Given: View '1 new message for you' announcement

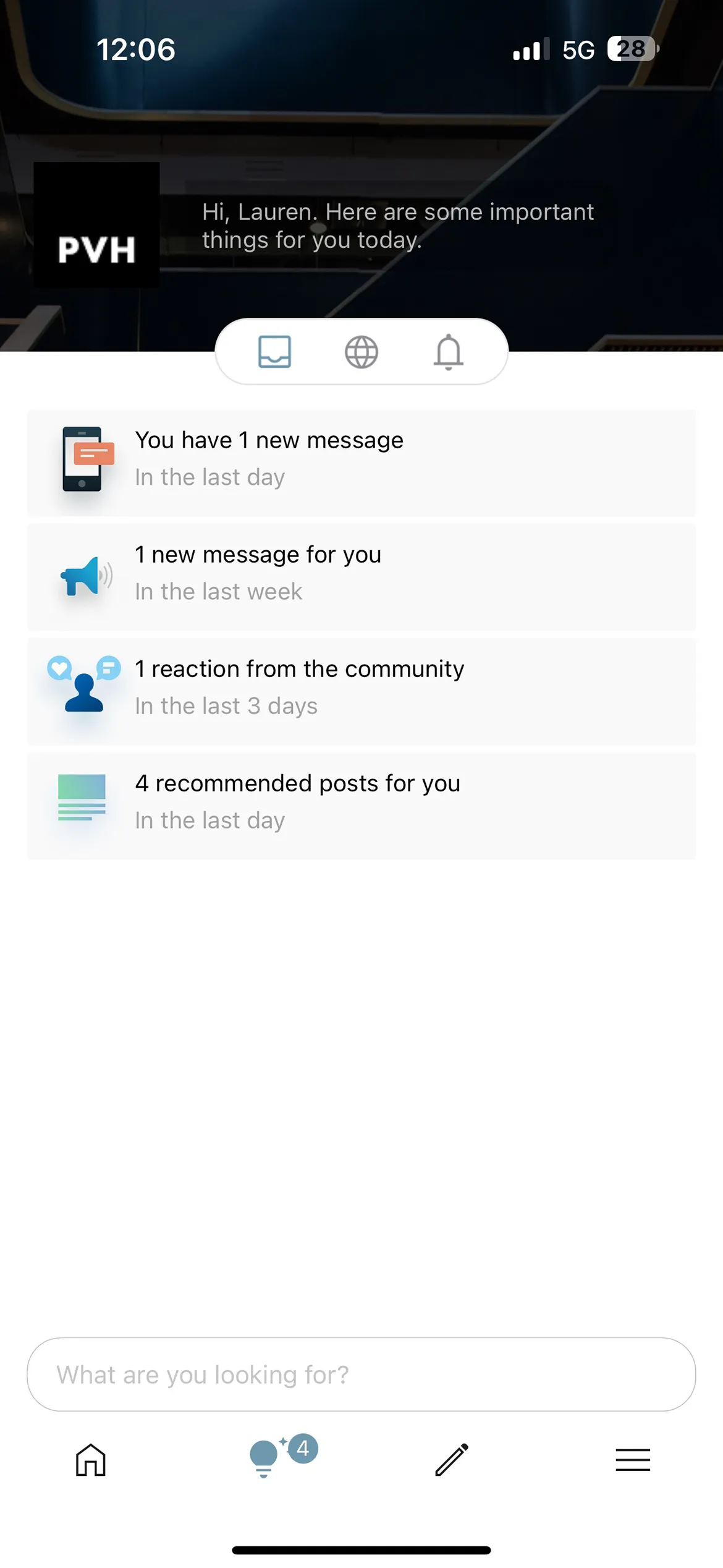Looking at the screenshot, I should 361,575.
